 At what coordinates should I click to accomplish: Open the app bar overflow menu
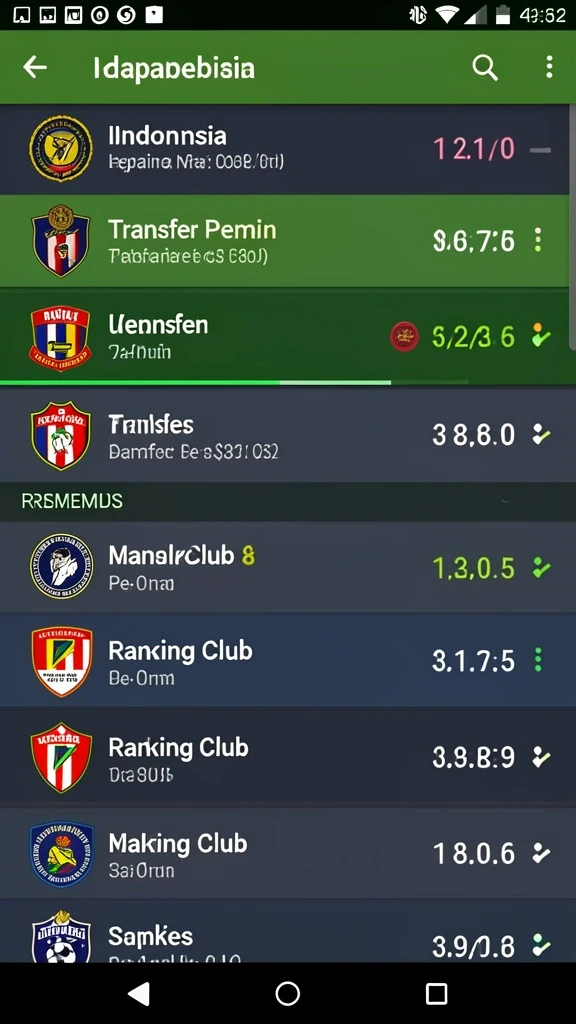549,67
